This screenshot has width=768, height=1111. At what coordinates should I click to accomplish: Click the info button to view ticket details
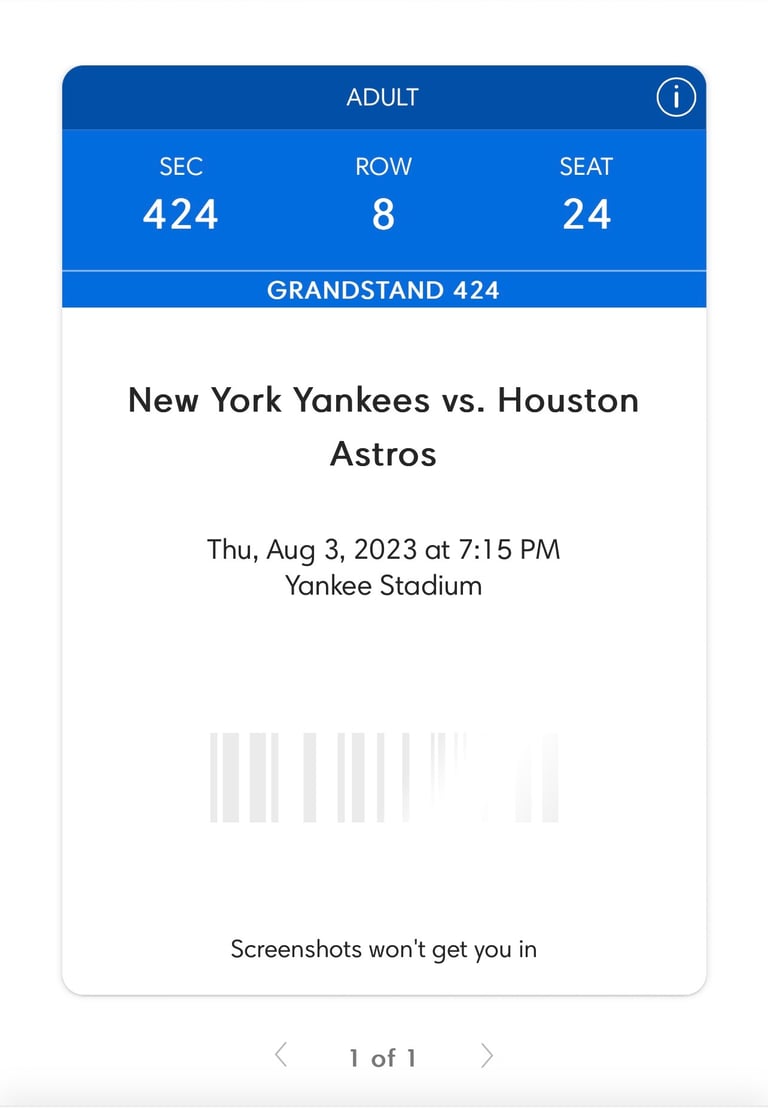675,97
